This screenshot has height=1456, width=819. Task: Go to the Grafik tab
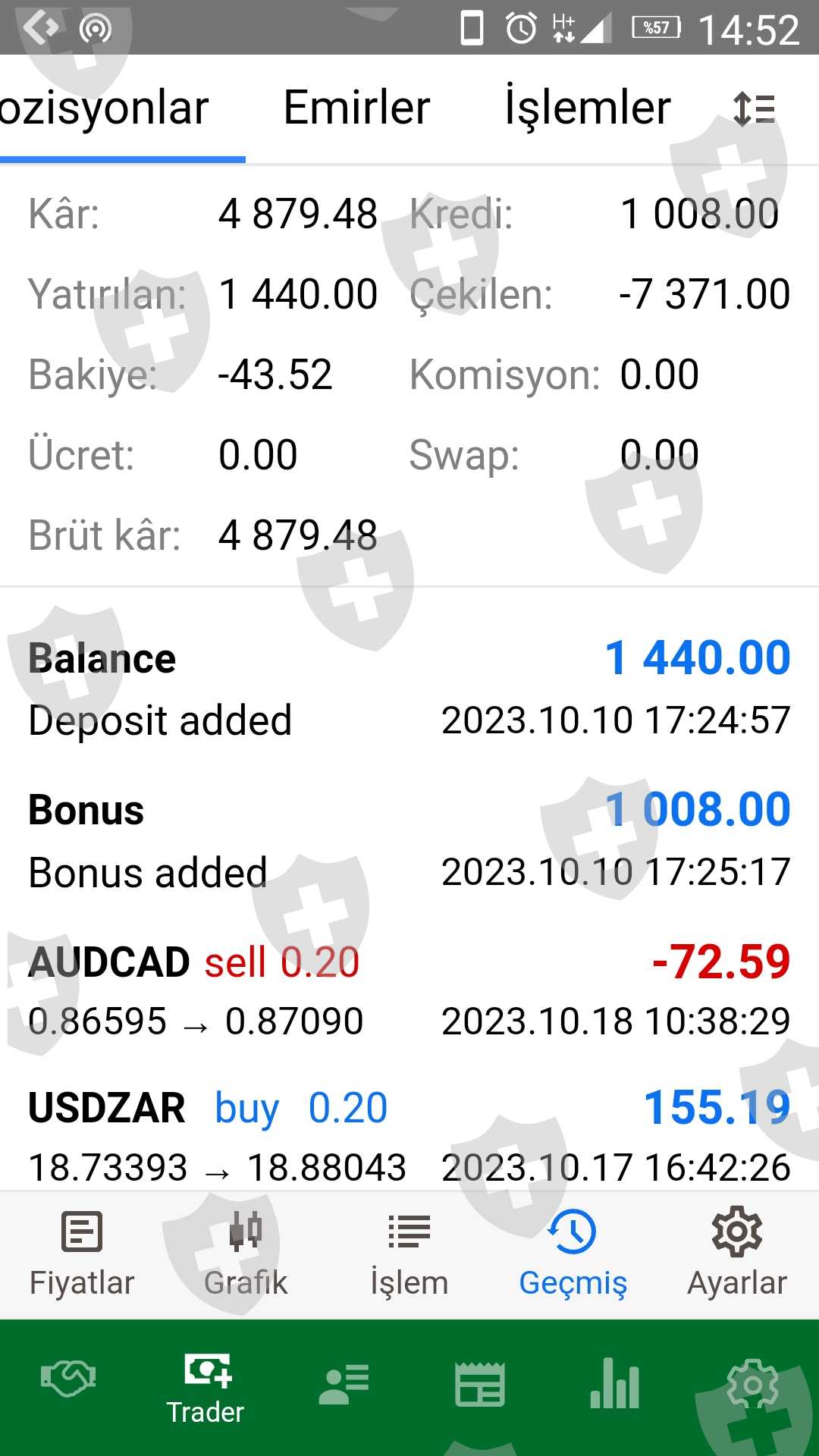246,1253
